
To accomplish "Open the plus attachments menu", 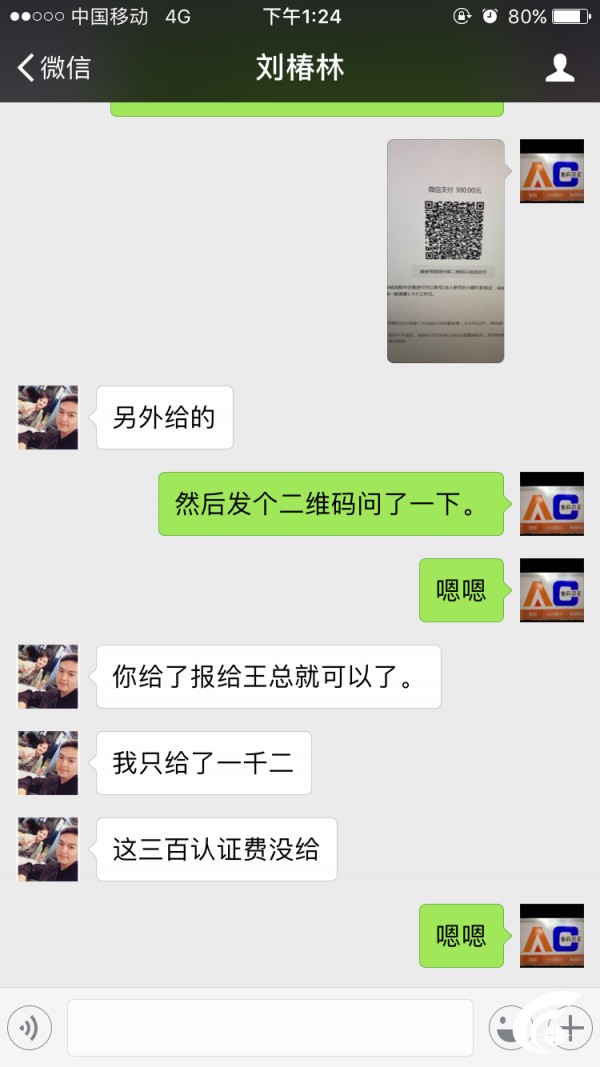I will (570, 1028).
